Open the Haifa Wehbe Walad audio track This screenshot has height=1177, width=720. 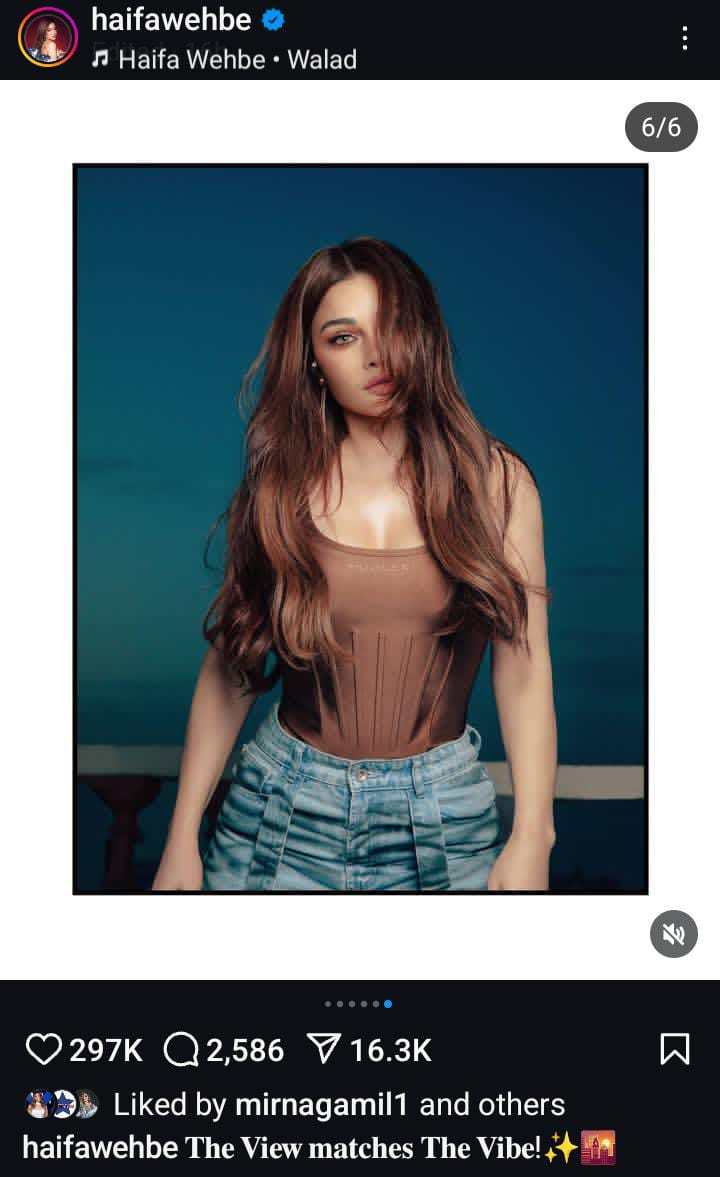(x=236, y=60)
